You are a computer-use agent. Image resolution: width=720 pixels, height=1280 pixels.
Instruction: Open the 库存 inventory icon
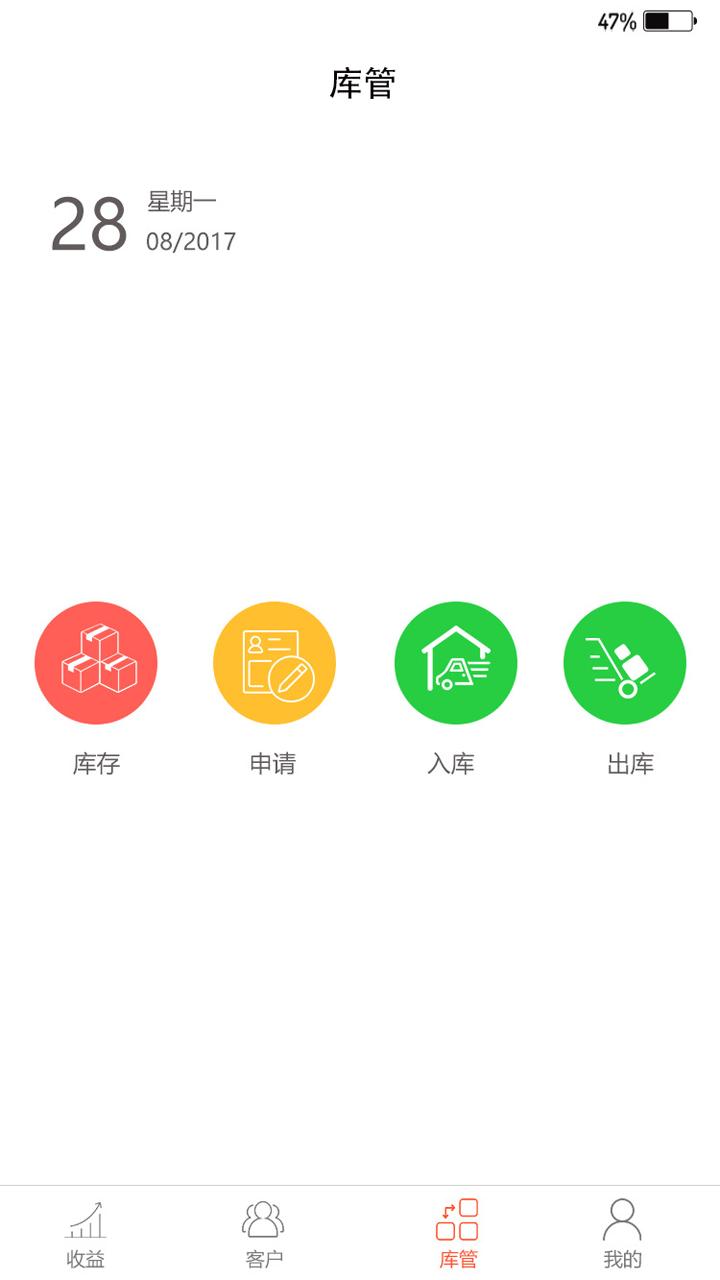pyautogui.click(x=96, y=663)
